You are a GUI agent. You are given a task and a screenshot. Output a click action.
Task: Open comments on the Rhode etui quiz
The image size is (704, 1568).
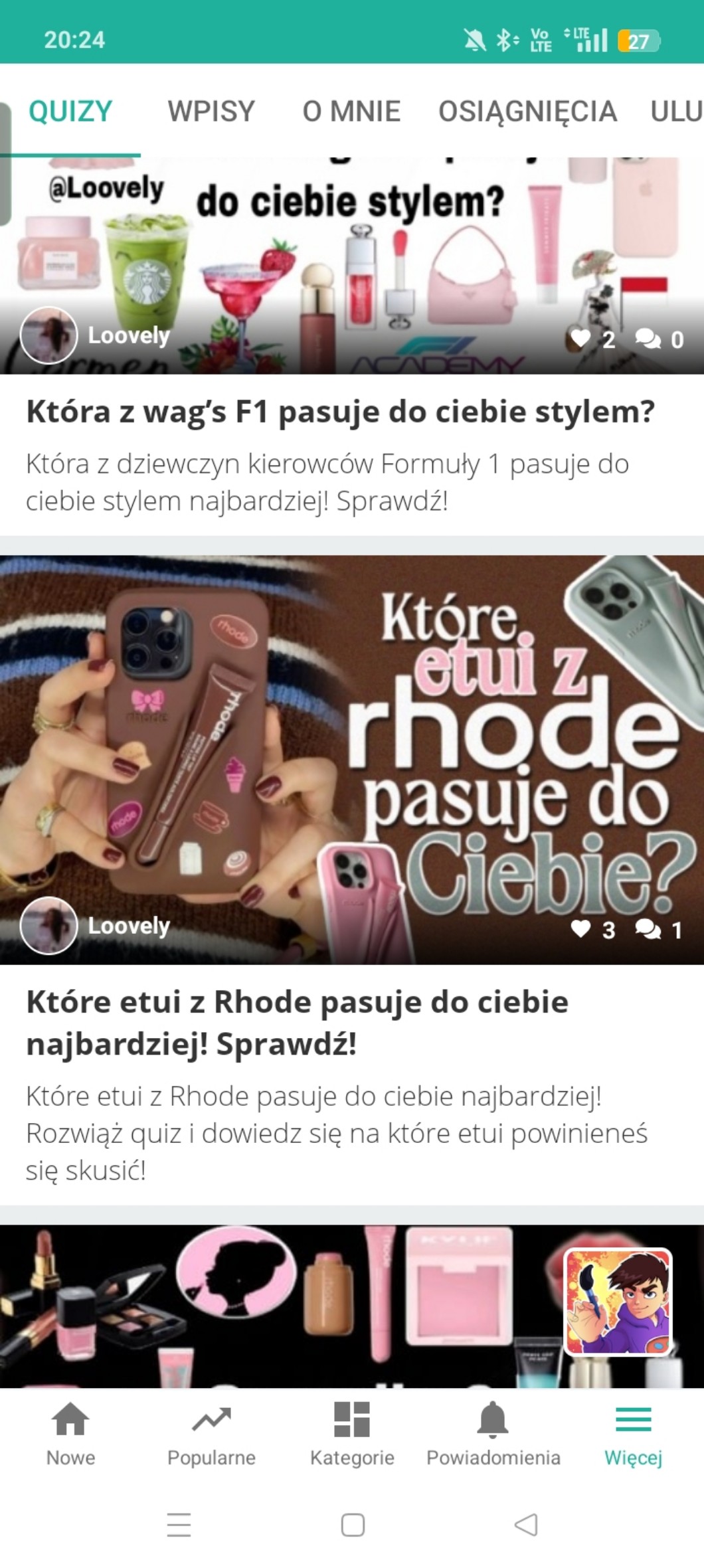coord(648,929)
